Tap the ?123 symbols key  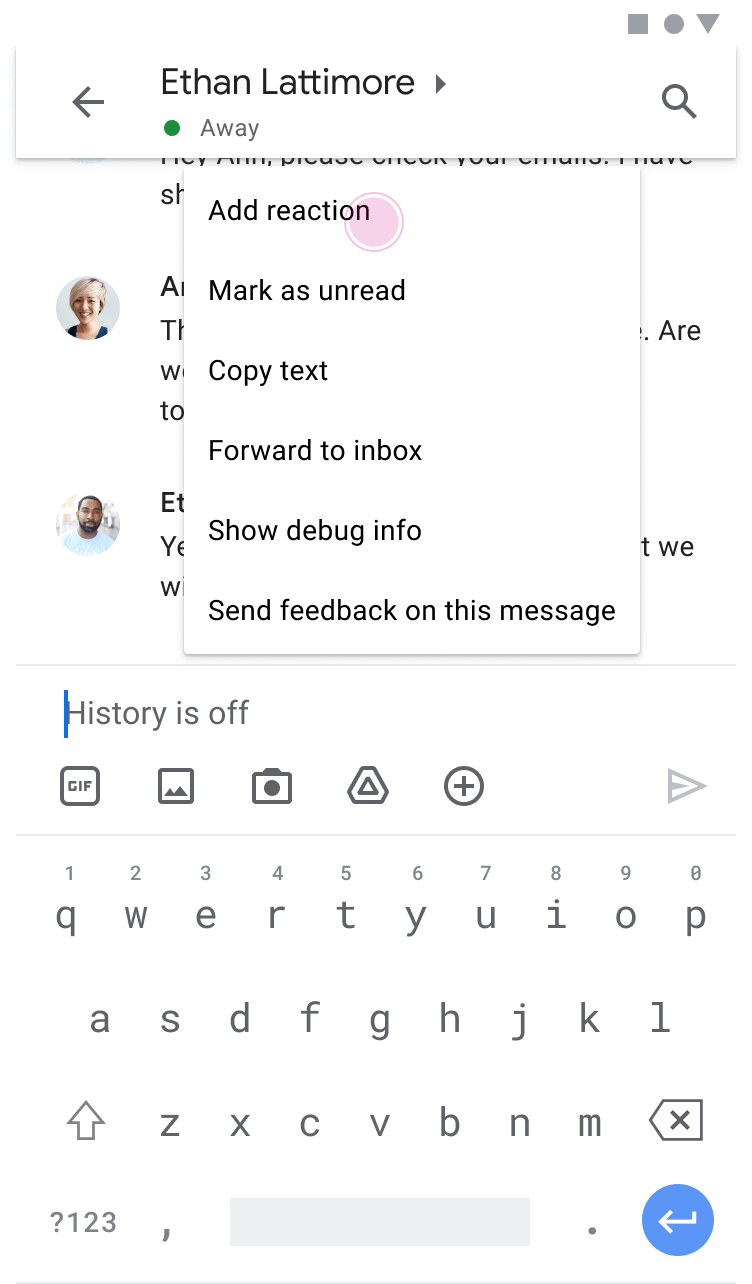click(83, 1222)
